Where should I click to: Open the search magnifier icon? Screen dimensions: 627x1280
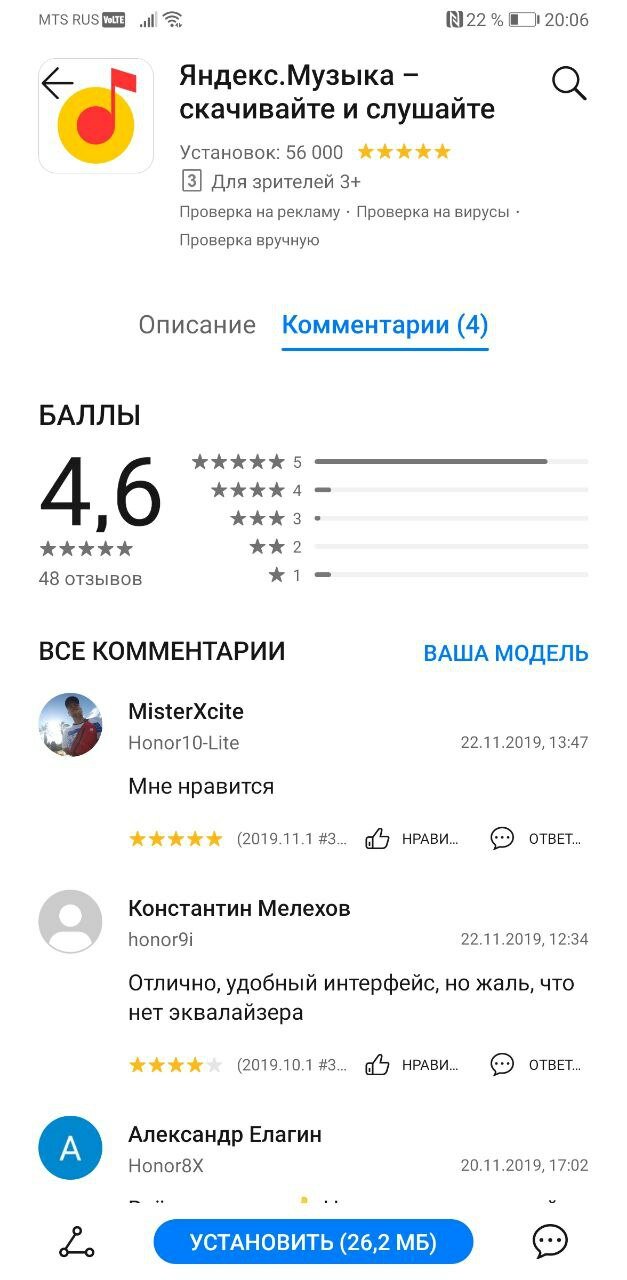[x=569, y=84]
